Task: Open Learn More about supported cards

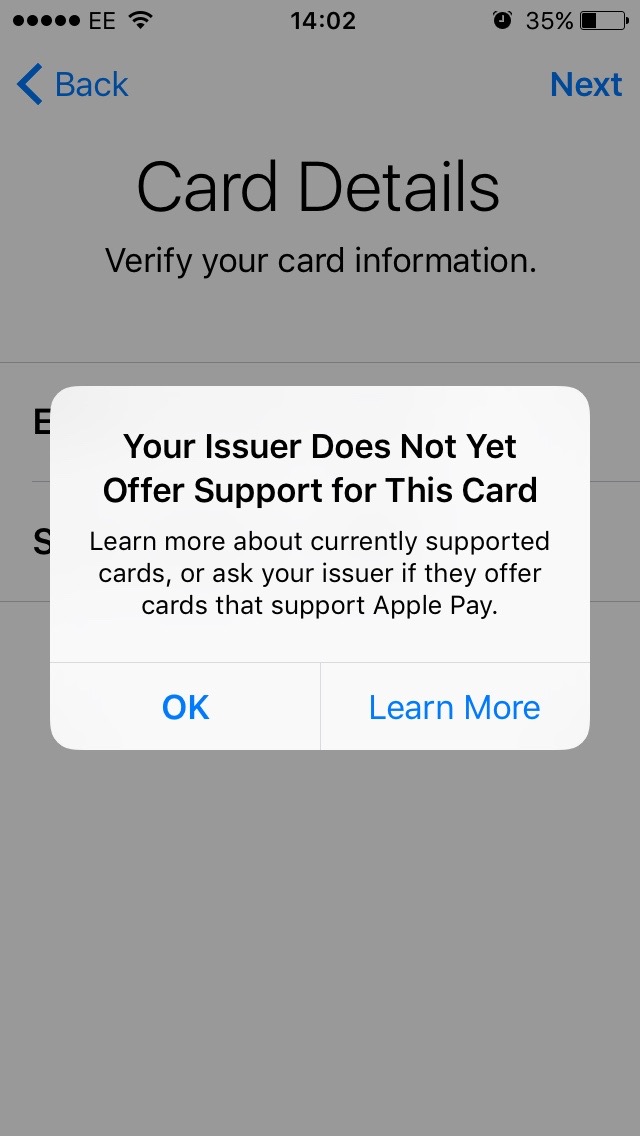Action: [x=454, y=707]
